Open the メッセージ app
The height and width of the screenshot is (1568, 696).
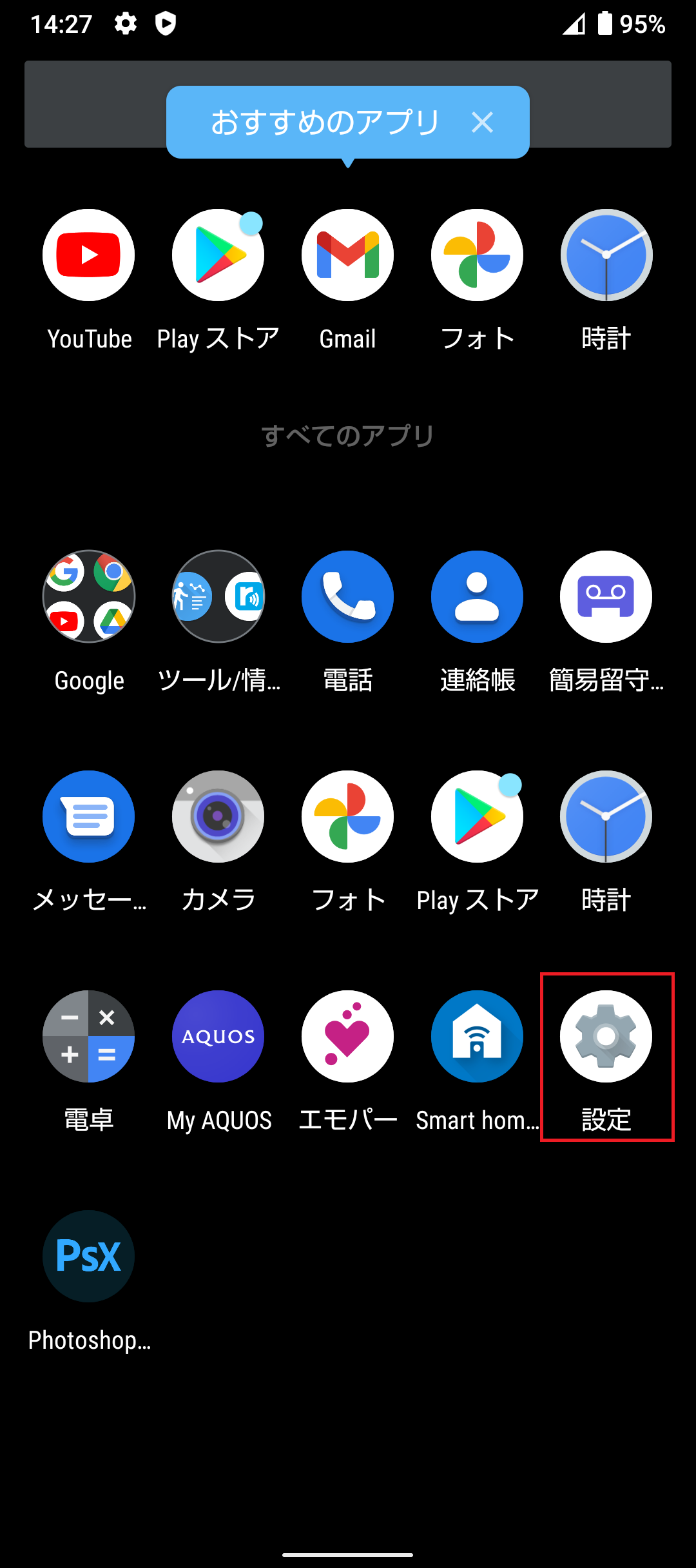(x=88, y=816)
